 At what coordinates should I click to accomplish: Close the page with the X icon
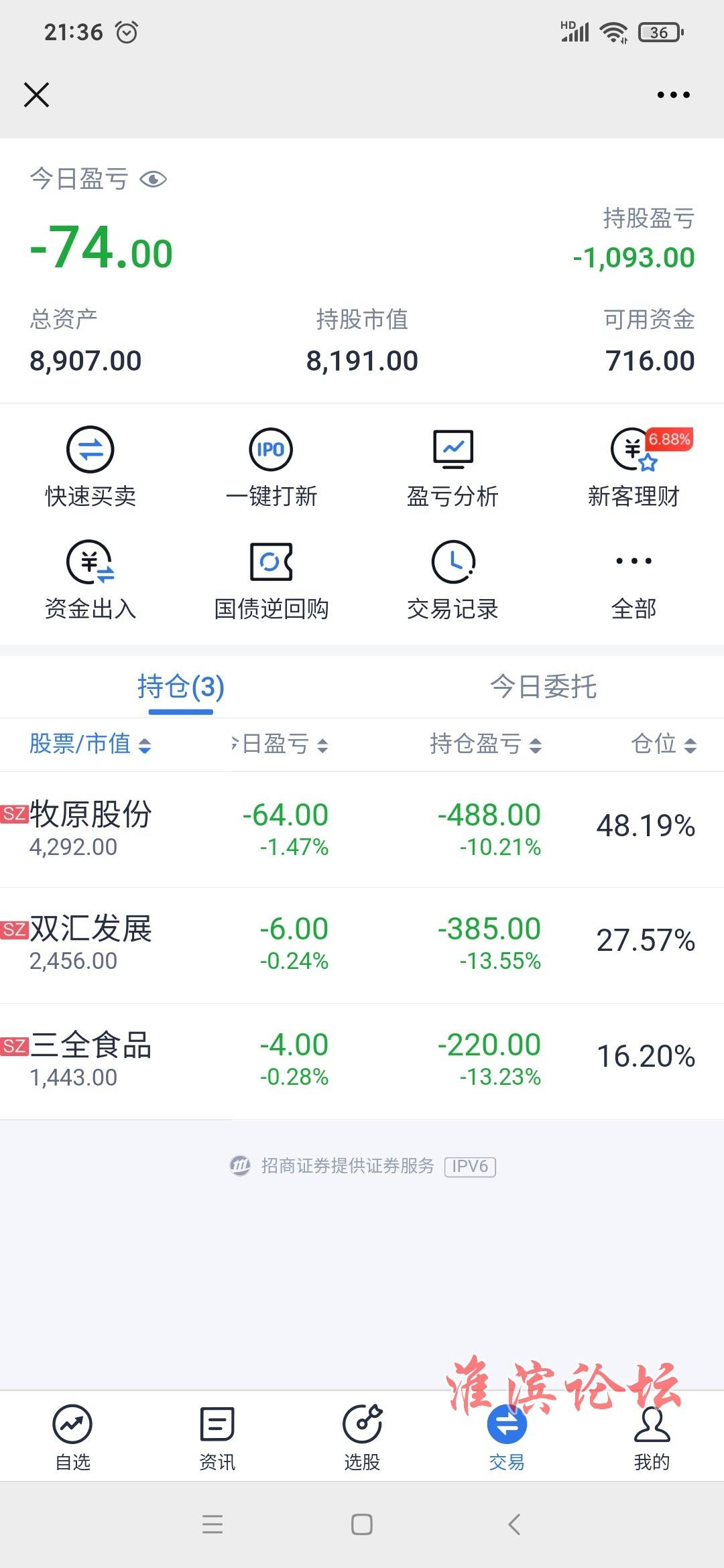[37, 94]
